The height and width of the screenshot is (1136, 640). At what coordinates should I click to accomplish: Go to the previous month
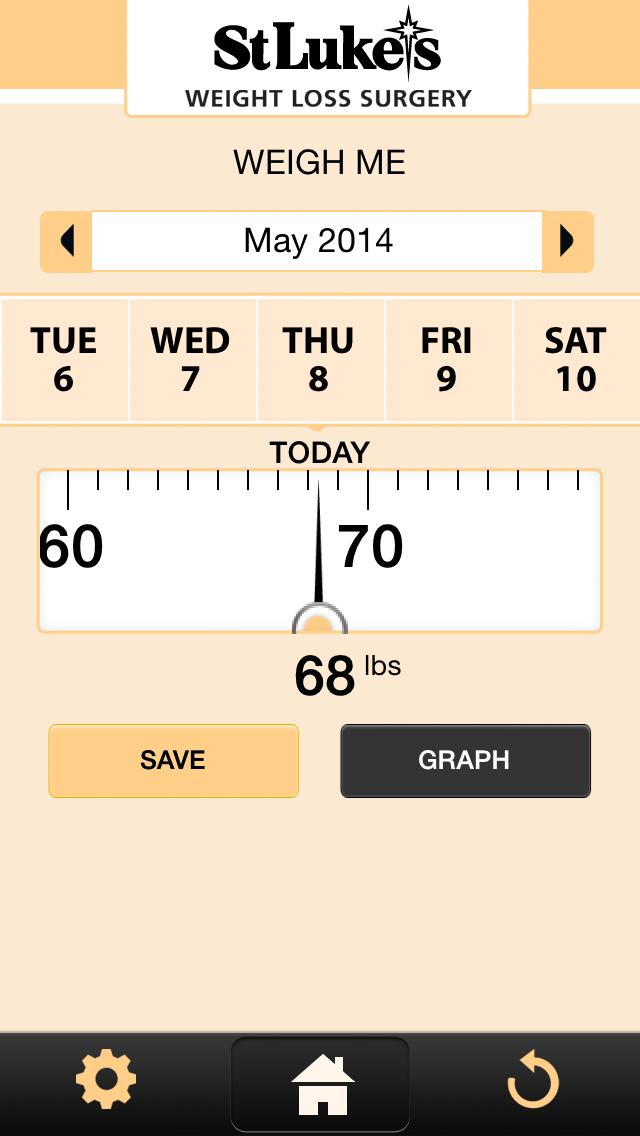pyautogui.click(x=67, y=241)
